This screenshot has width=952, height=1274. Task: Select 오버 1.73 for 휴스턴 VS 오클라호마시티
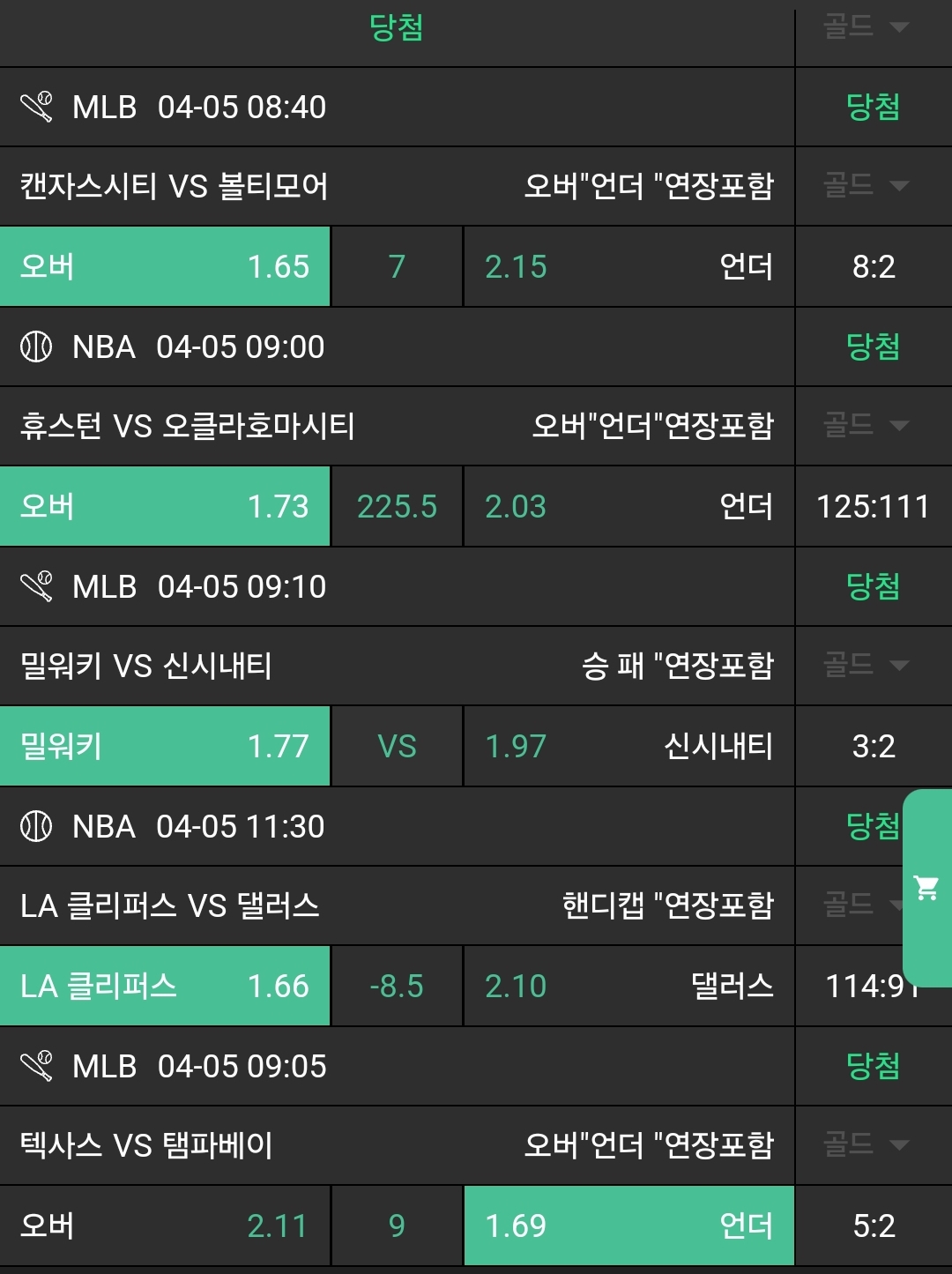pyautogui.click(x=165, y=506)
